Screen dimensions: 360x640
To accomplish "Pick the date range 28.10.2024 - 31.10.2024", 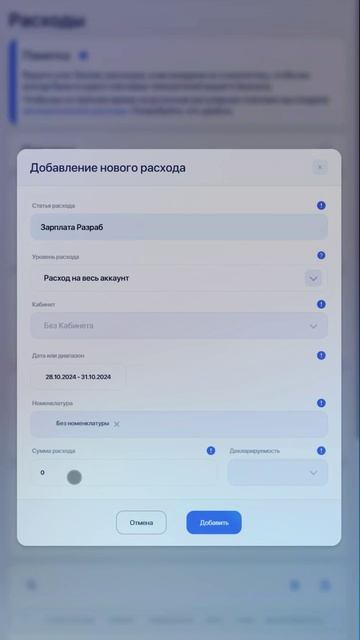I will (x=78, y=377).
